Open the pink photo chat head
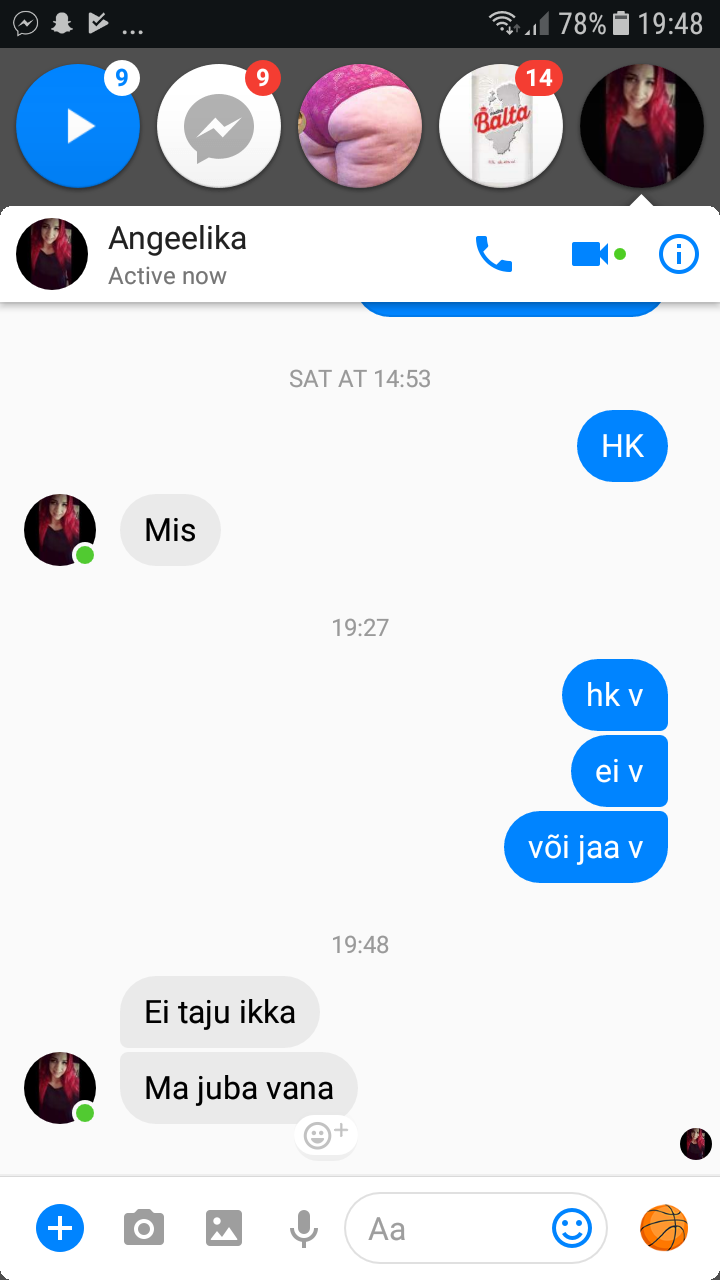Viewport: 720px width, 1280px height. point(360,126)
